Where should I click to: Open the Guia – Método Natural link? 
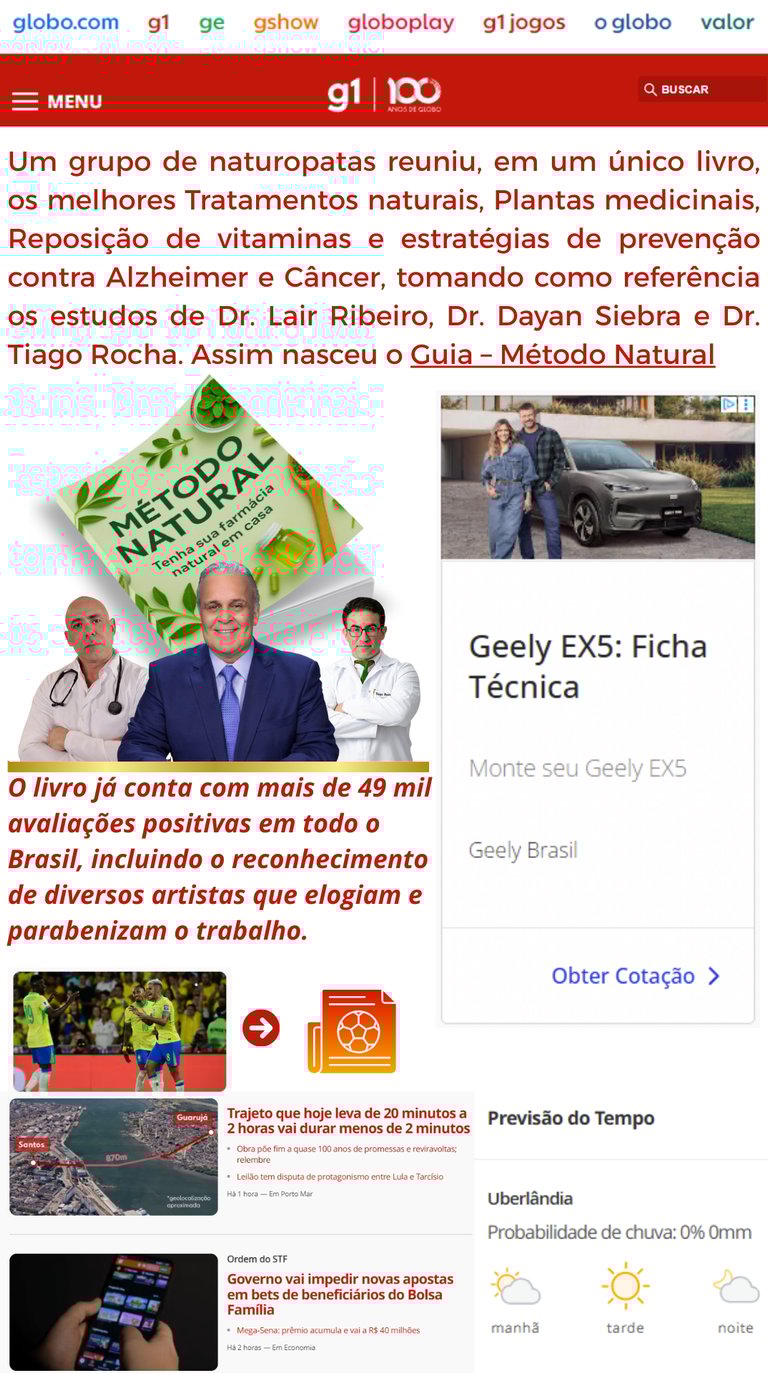[562, 354]
